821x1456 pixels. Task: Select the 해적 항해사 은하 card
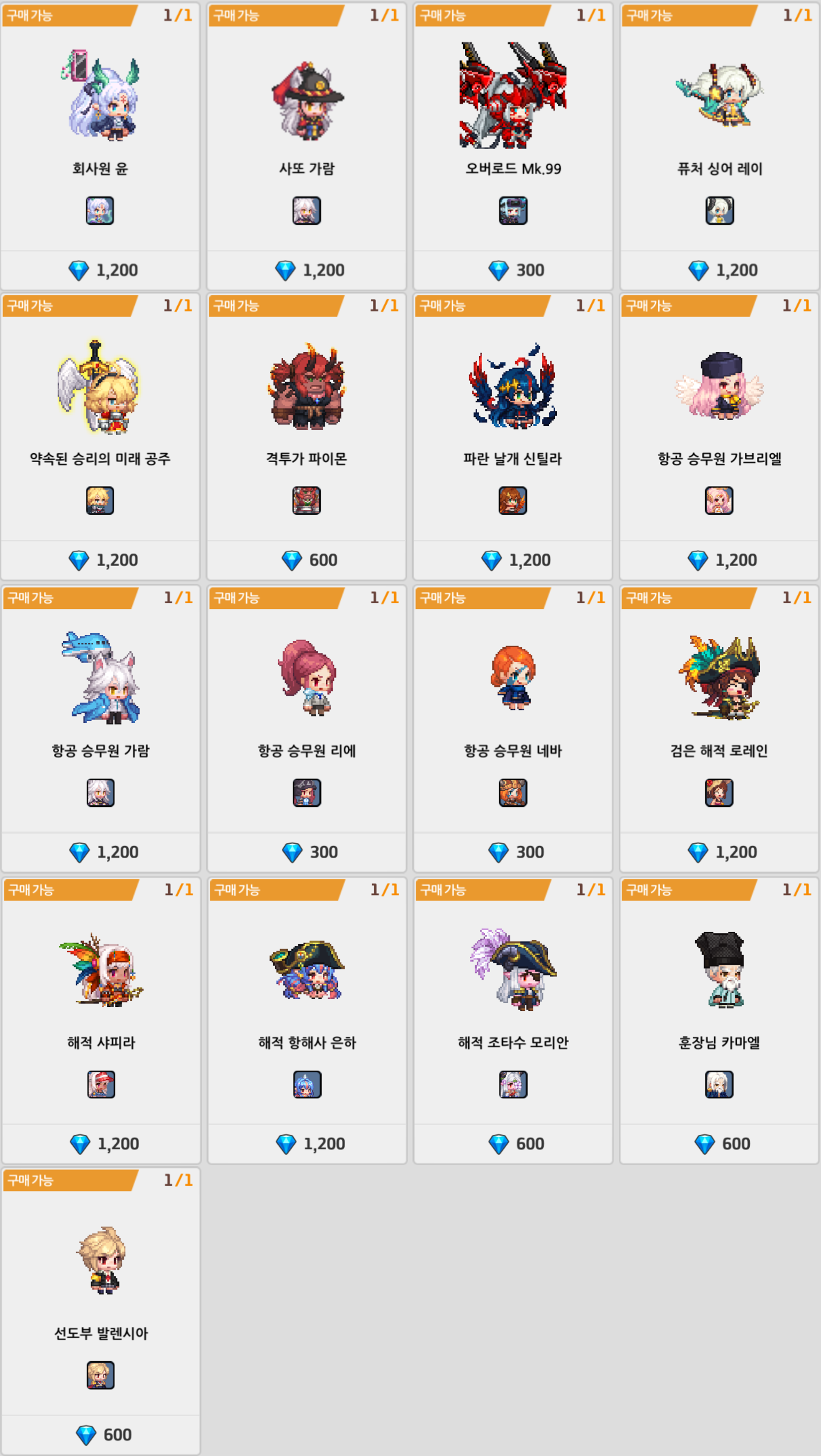pyautogui.click(x=307, y=1020)
